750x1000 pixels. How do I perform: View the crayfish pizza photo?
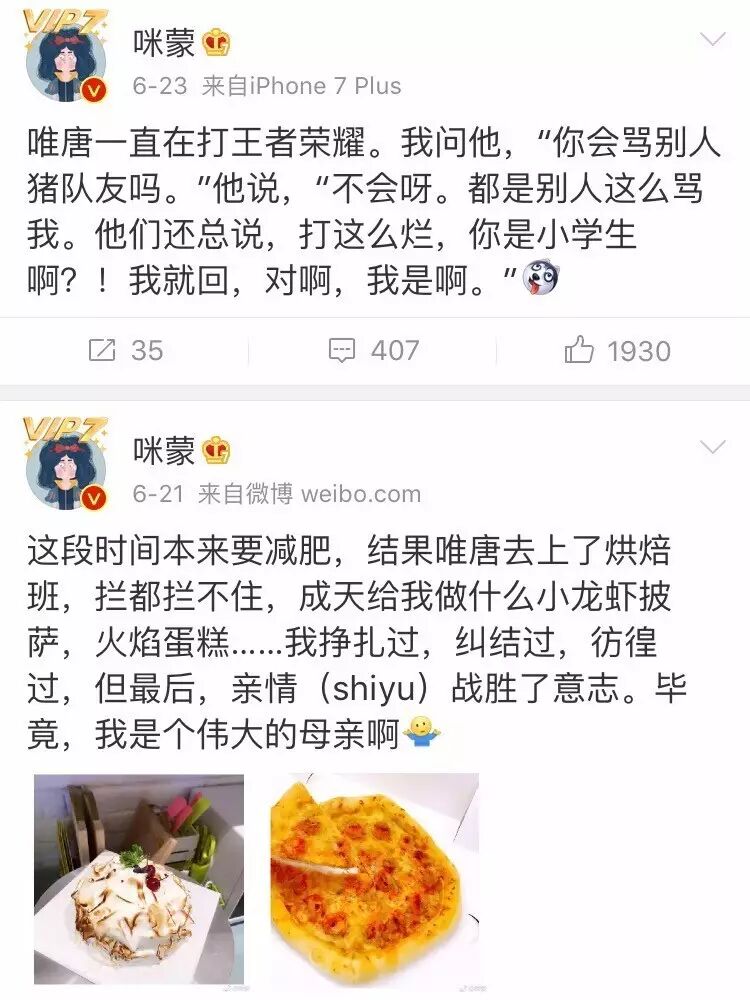tap(374, 878)
